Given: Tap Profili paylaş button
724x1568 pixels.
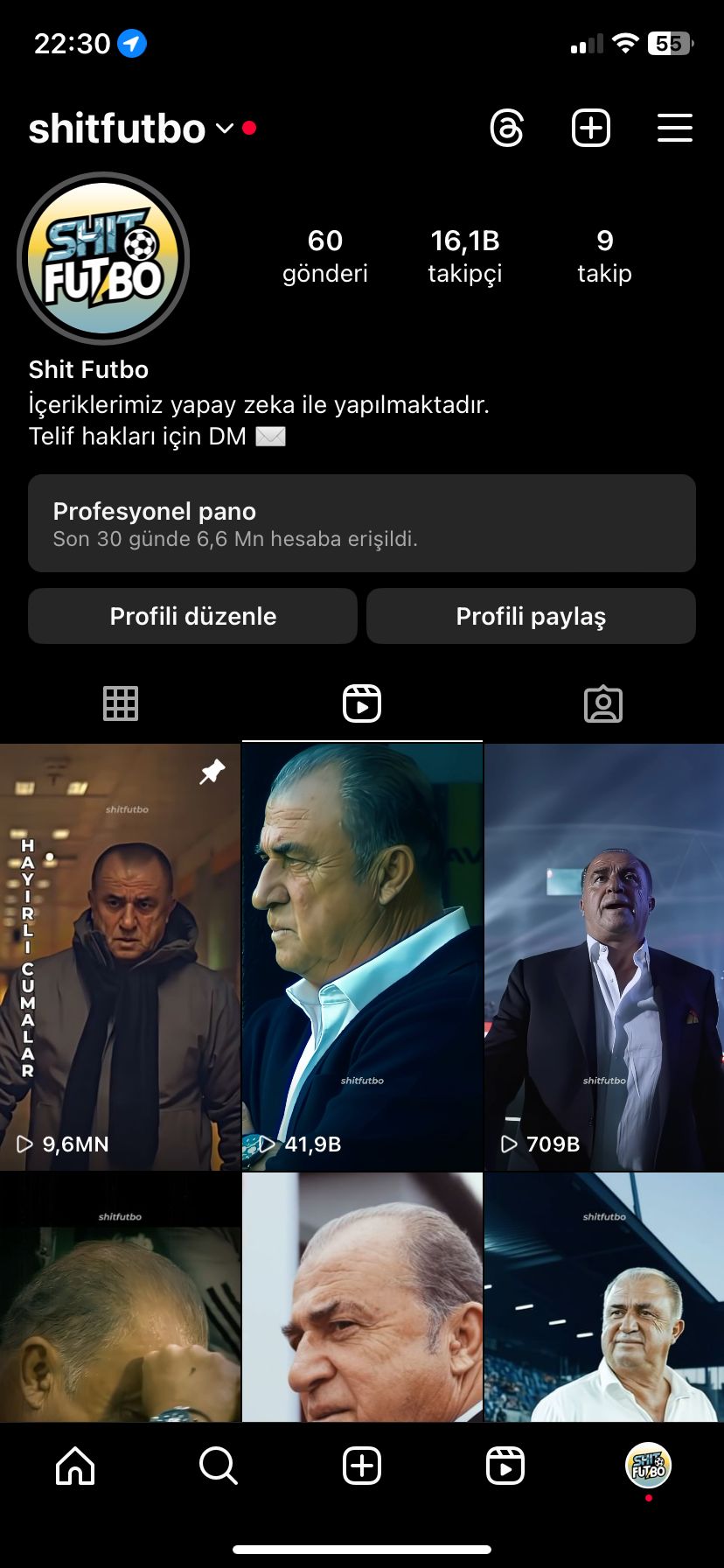Looking at the screenshot, I should pyautogui.click(x=531, y=616).
